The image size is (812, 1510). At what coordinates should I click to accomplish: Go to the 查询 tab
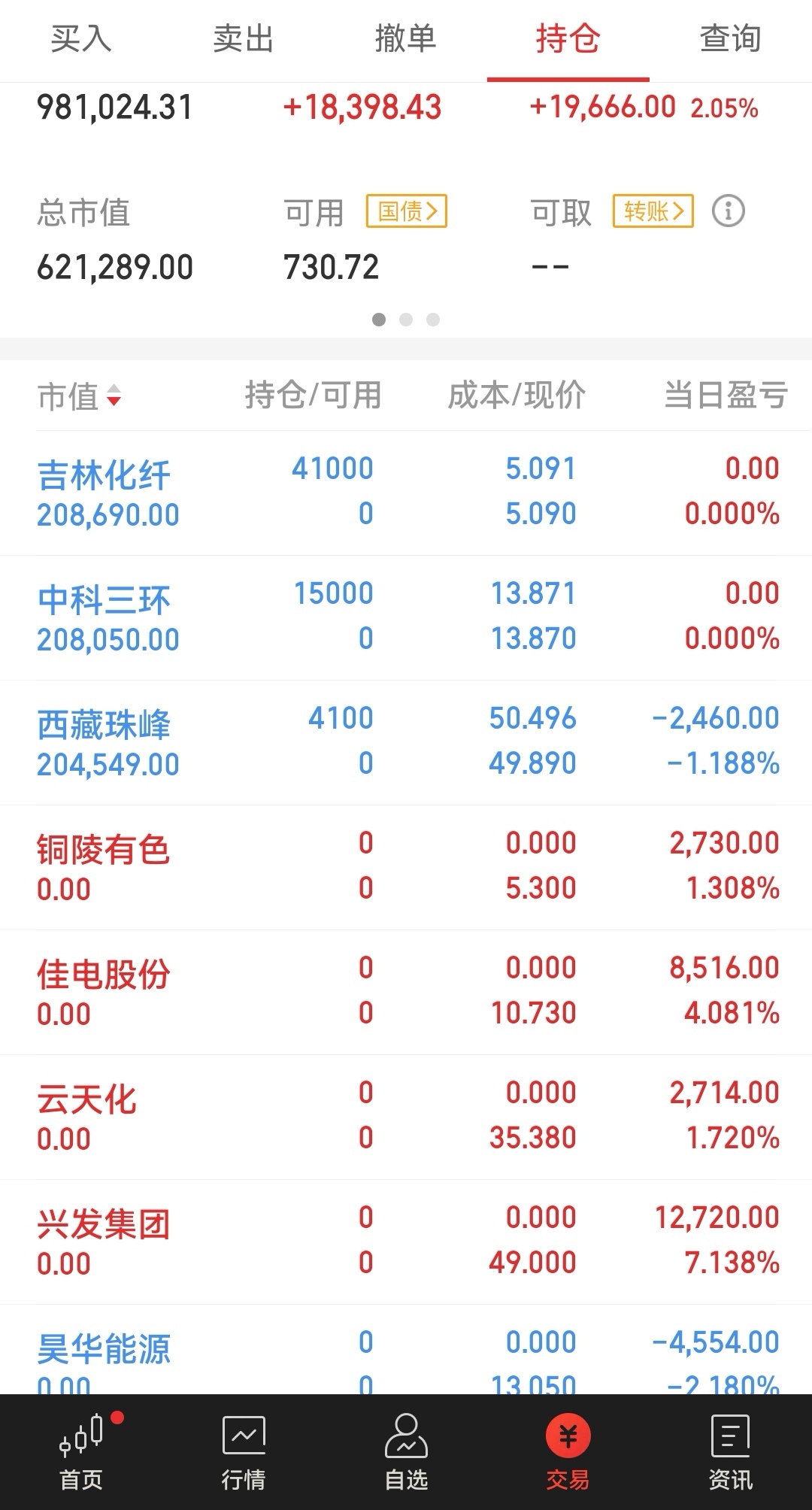[x=731, y=39]
